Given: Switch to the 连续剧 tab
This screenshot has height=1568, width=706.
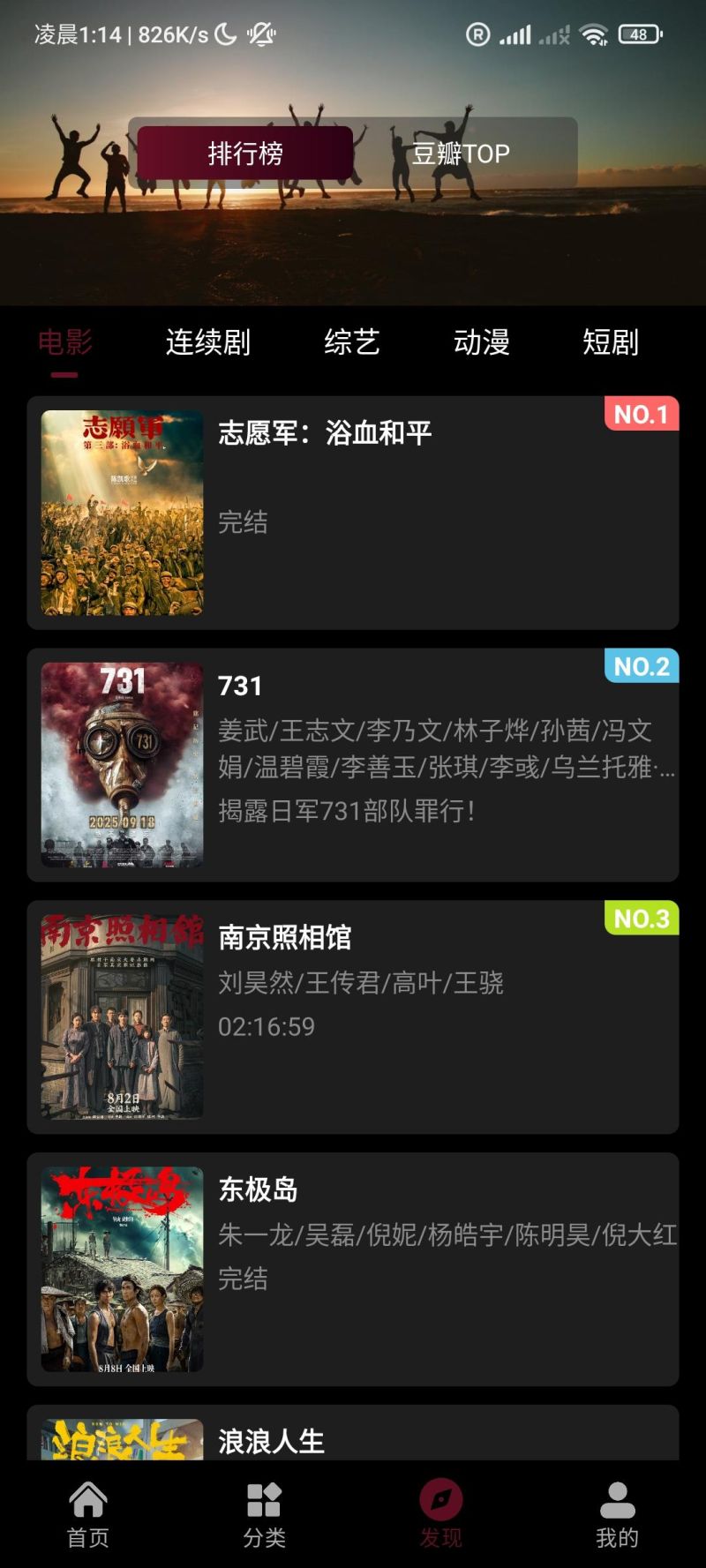Looking at the screenshot, I should 208,342.
